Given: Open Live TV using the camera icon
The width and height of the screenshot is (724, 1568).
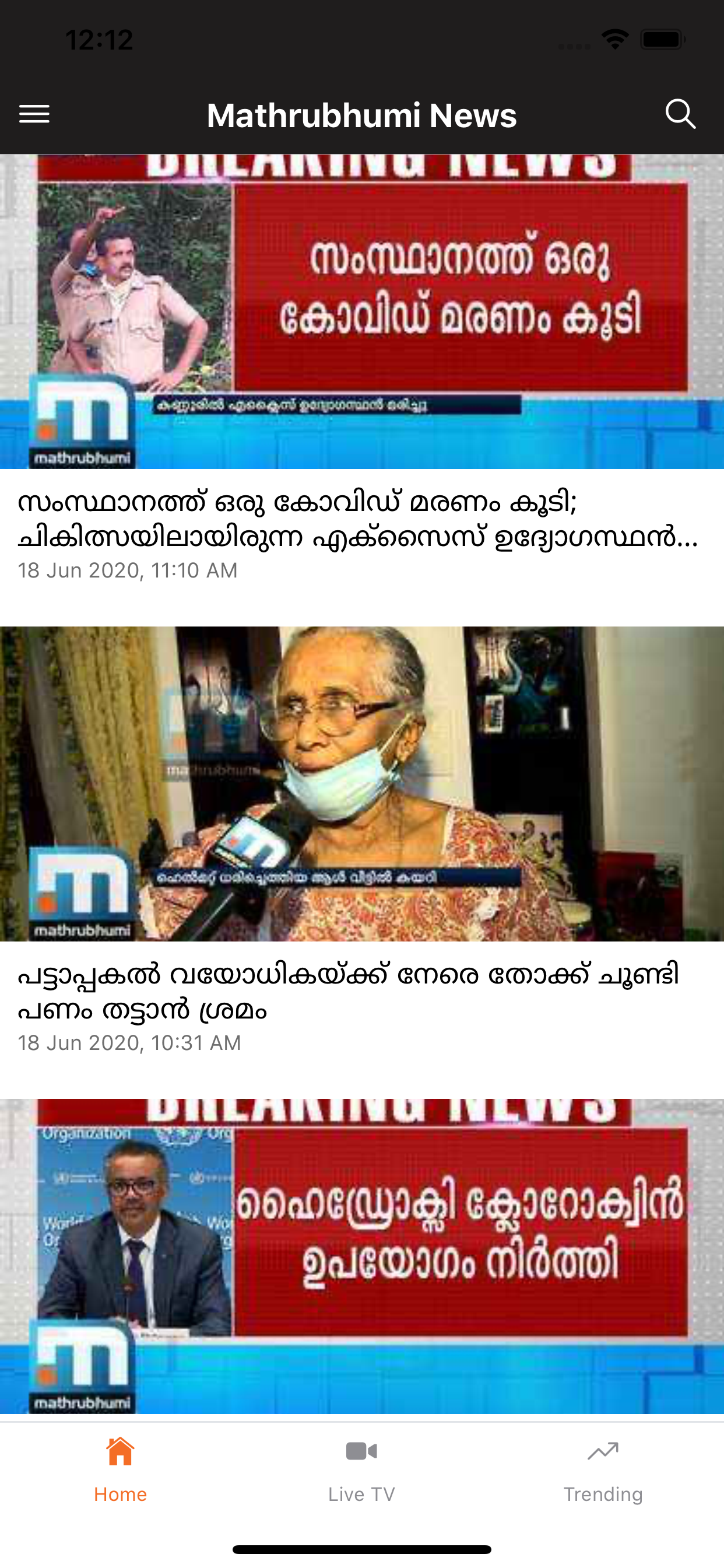Looking at the screenshot, I should (x=361, y=1451).
